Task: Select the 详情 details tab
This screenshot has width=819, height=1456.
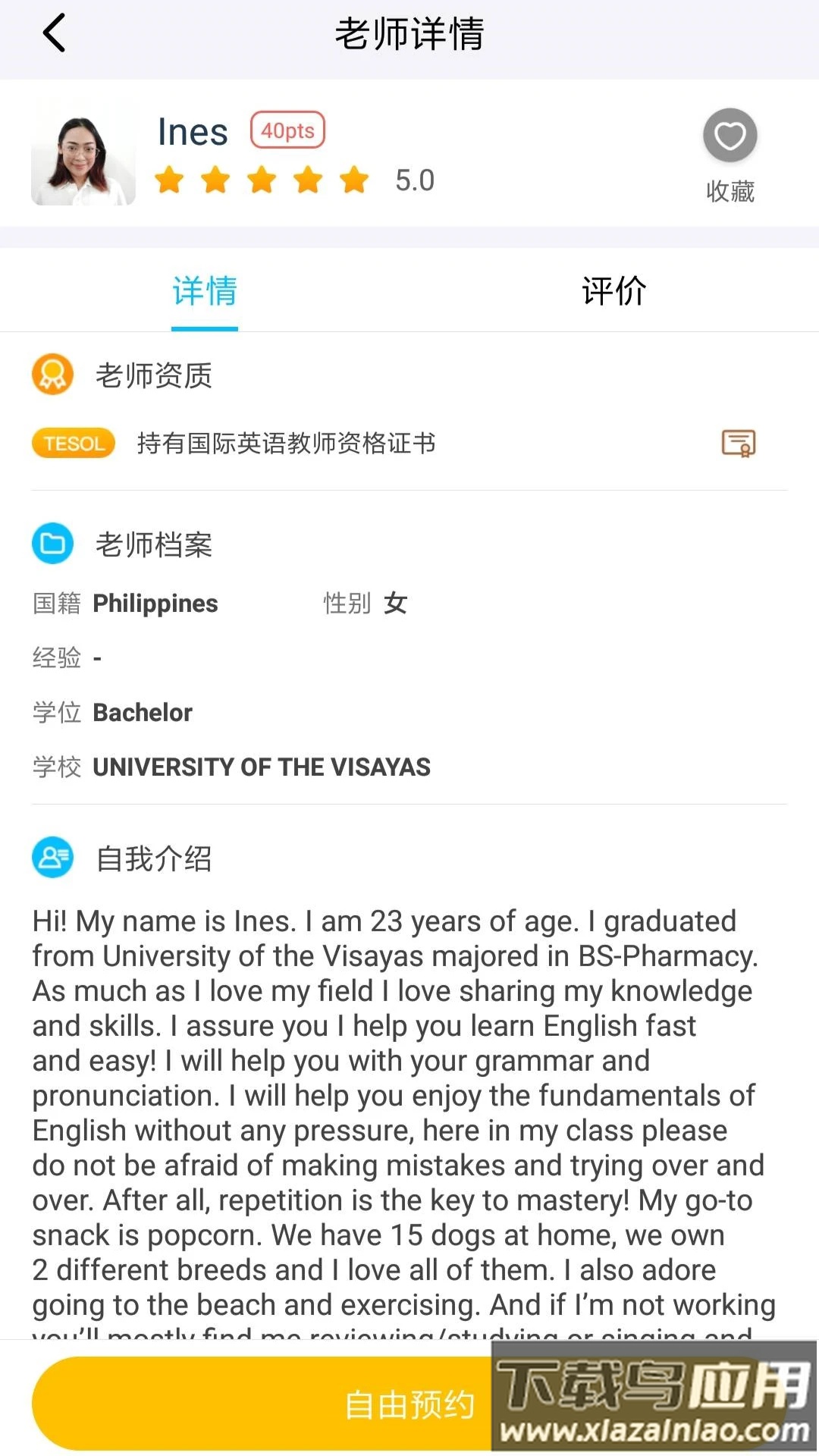Action: (203, 290)
